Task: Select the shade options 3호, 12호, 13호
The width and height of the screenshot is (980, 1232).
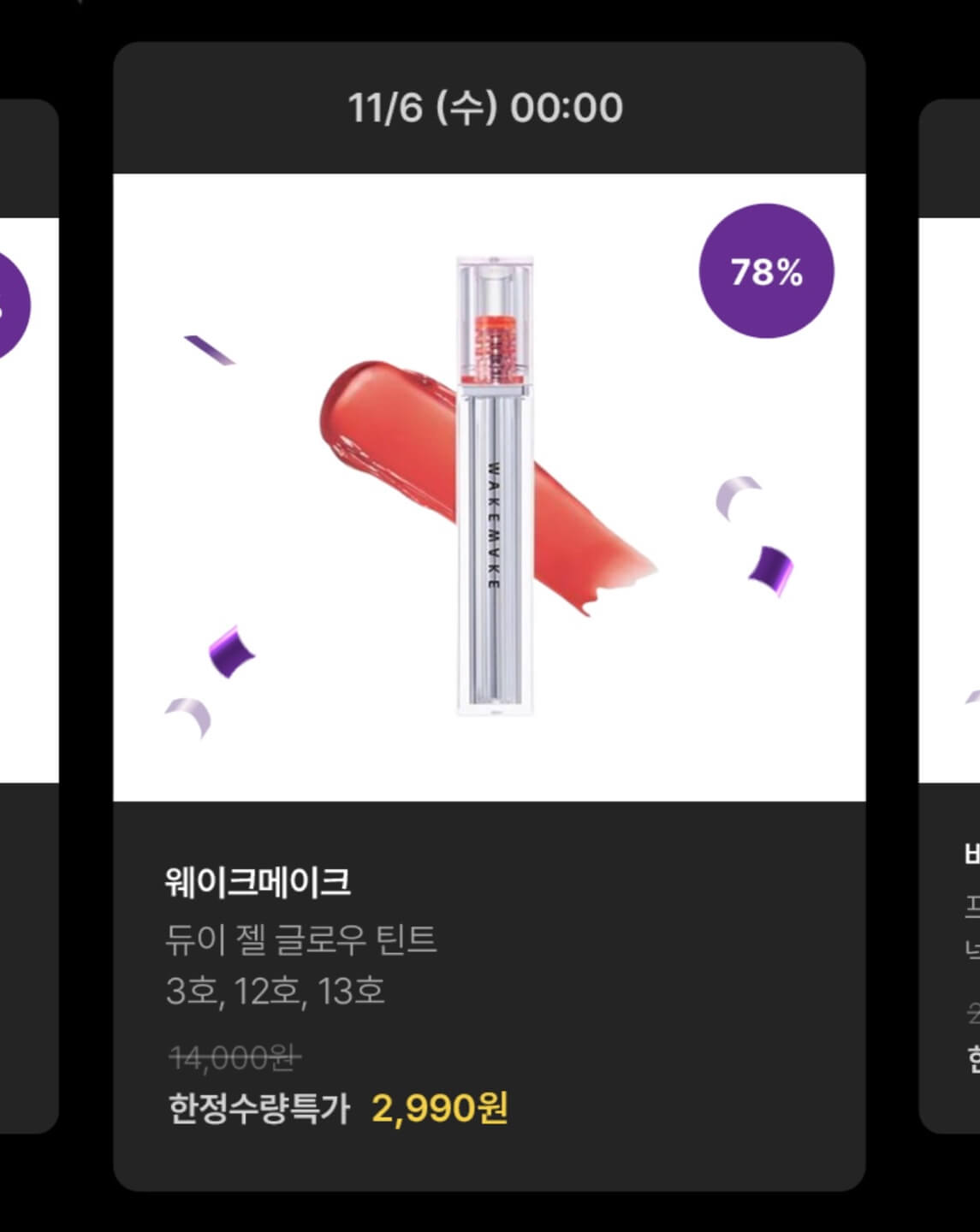Action: pyautogui.click(x=276, y=991)
